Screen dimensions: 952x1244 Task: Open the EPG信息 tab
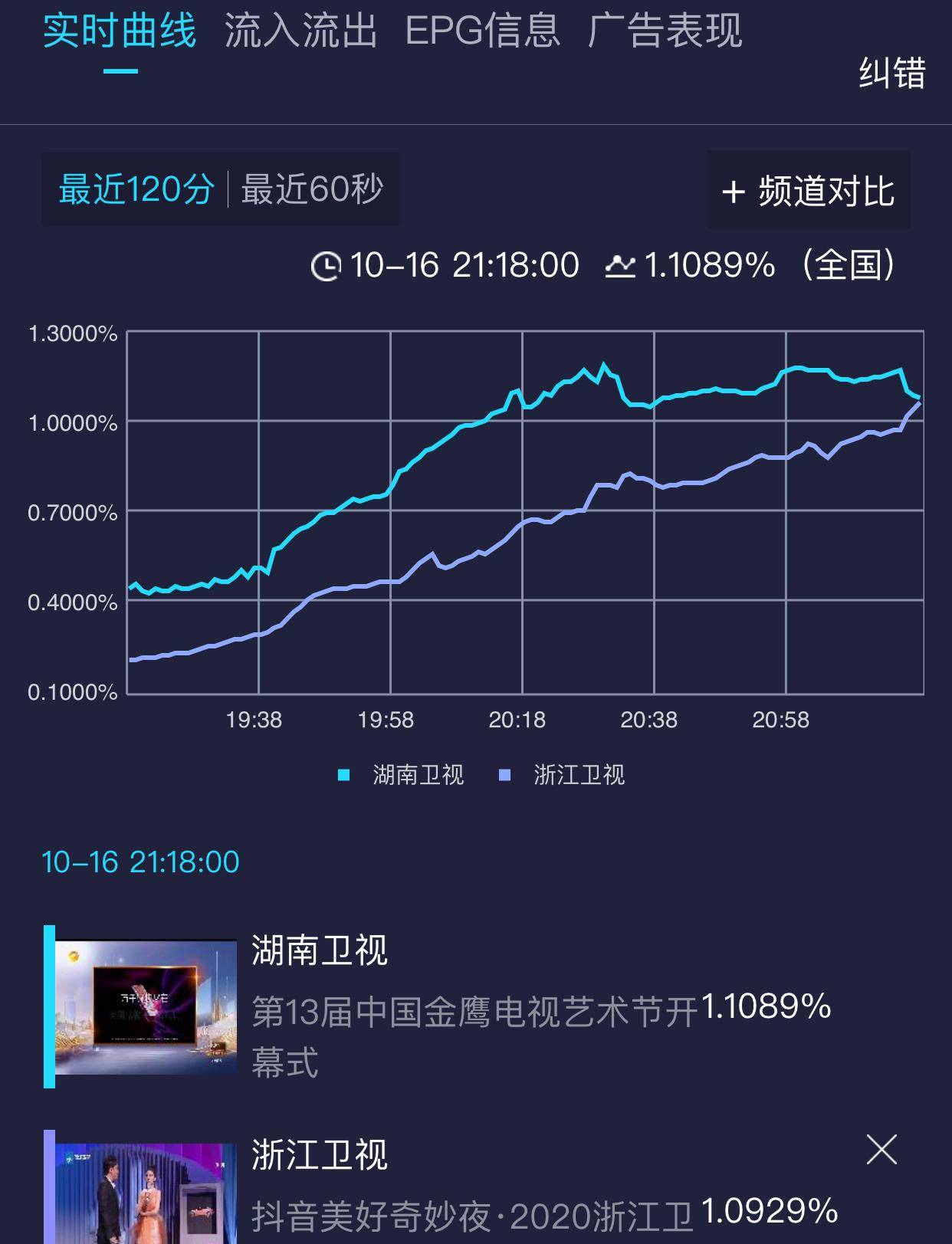pos(482,31)
